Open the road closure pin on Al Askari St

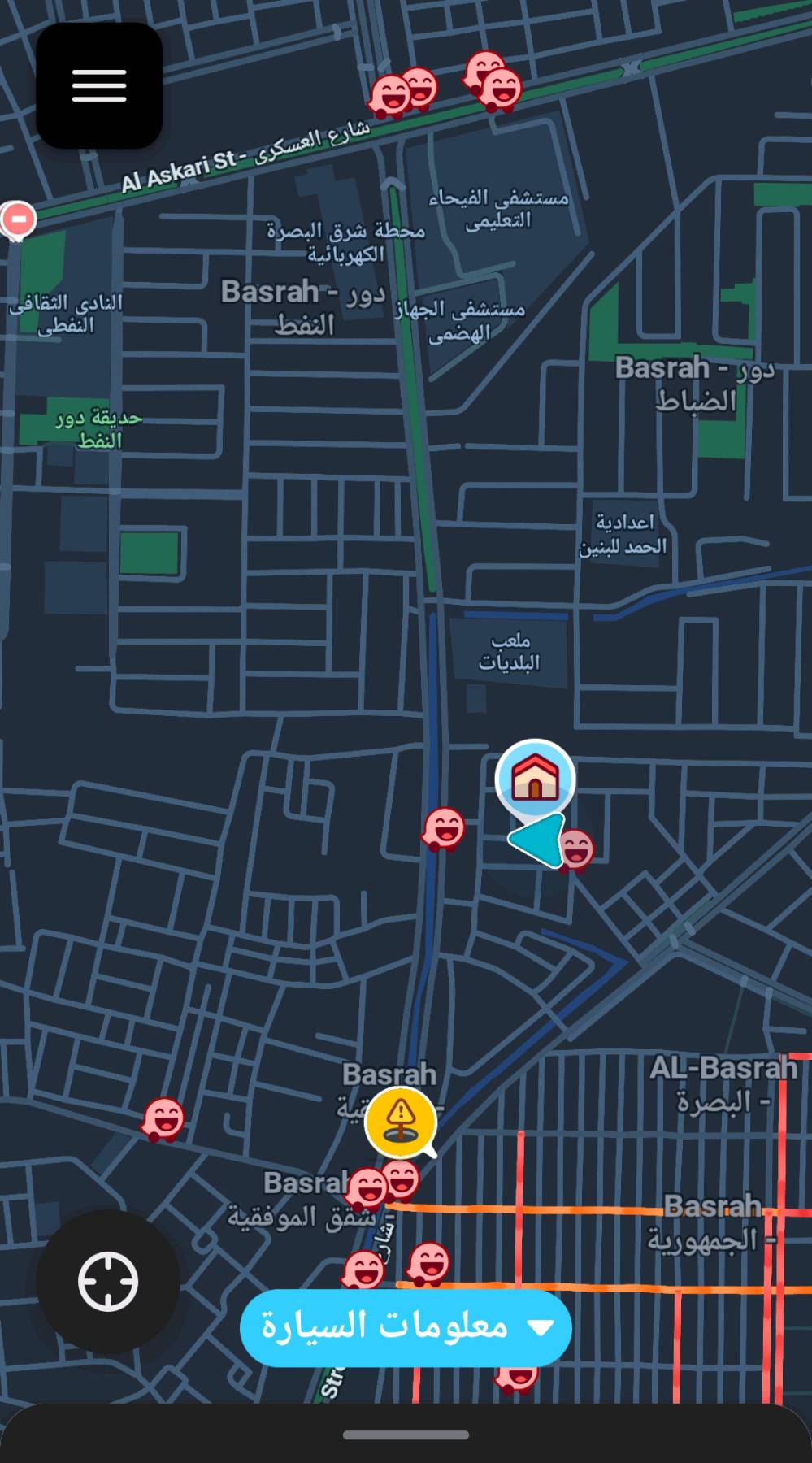click(16, 218)
